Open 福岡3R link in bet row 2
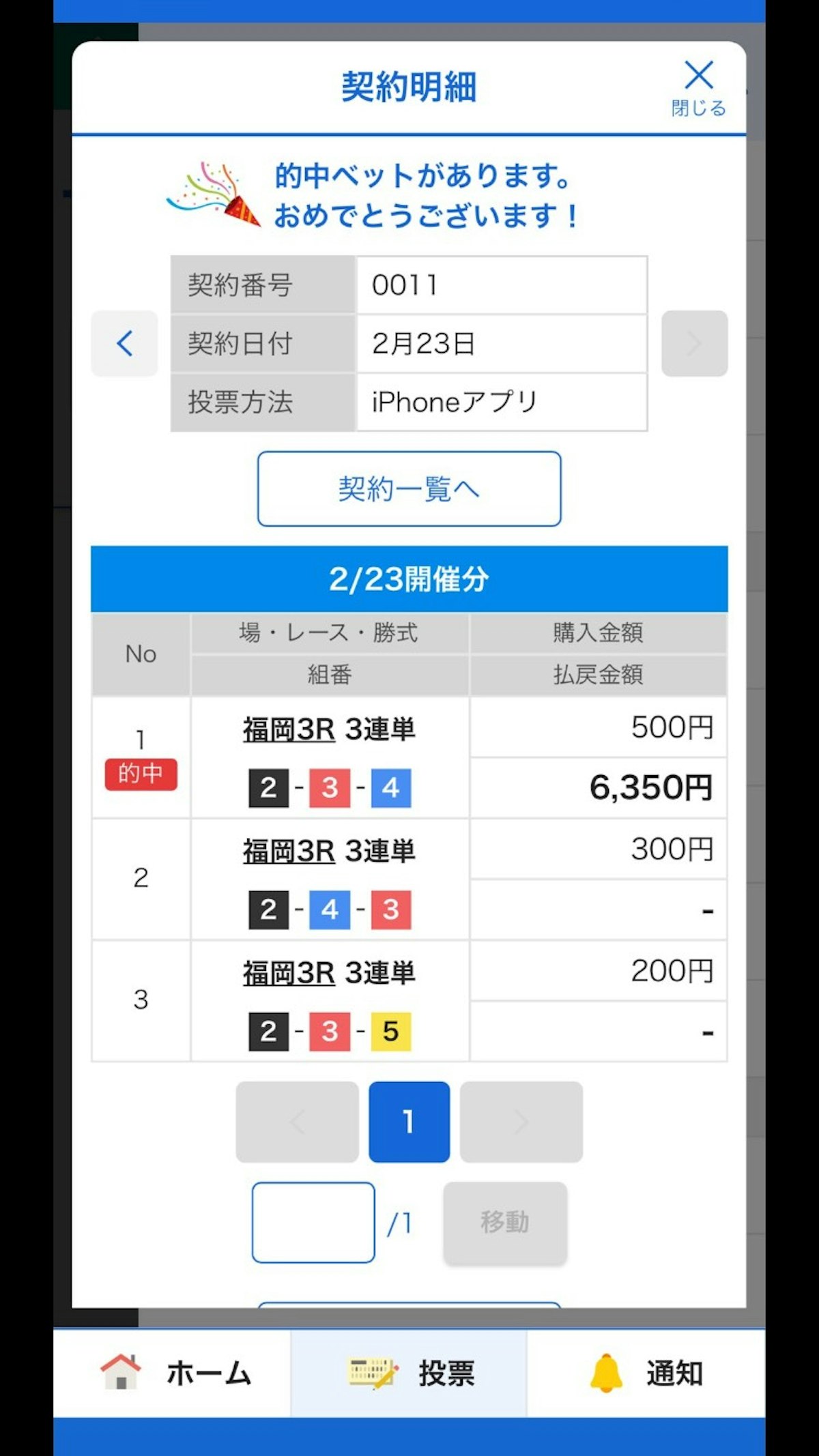819x1456 pixels. [289, 851]
